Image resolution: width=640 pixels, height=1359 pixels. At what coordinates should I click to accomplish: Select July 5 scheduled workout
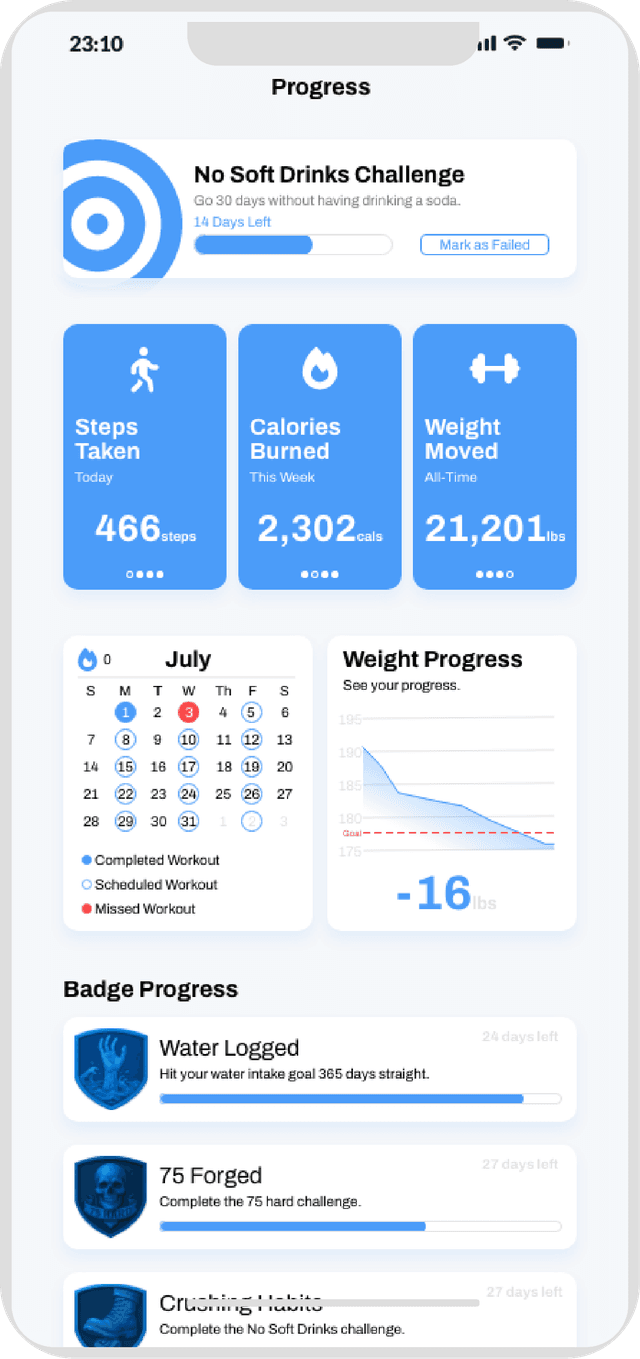[252, 713]
